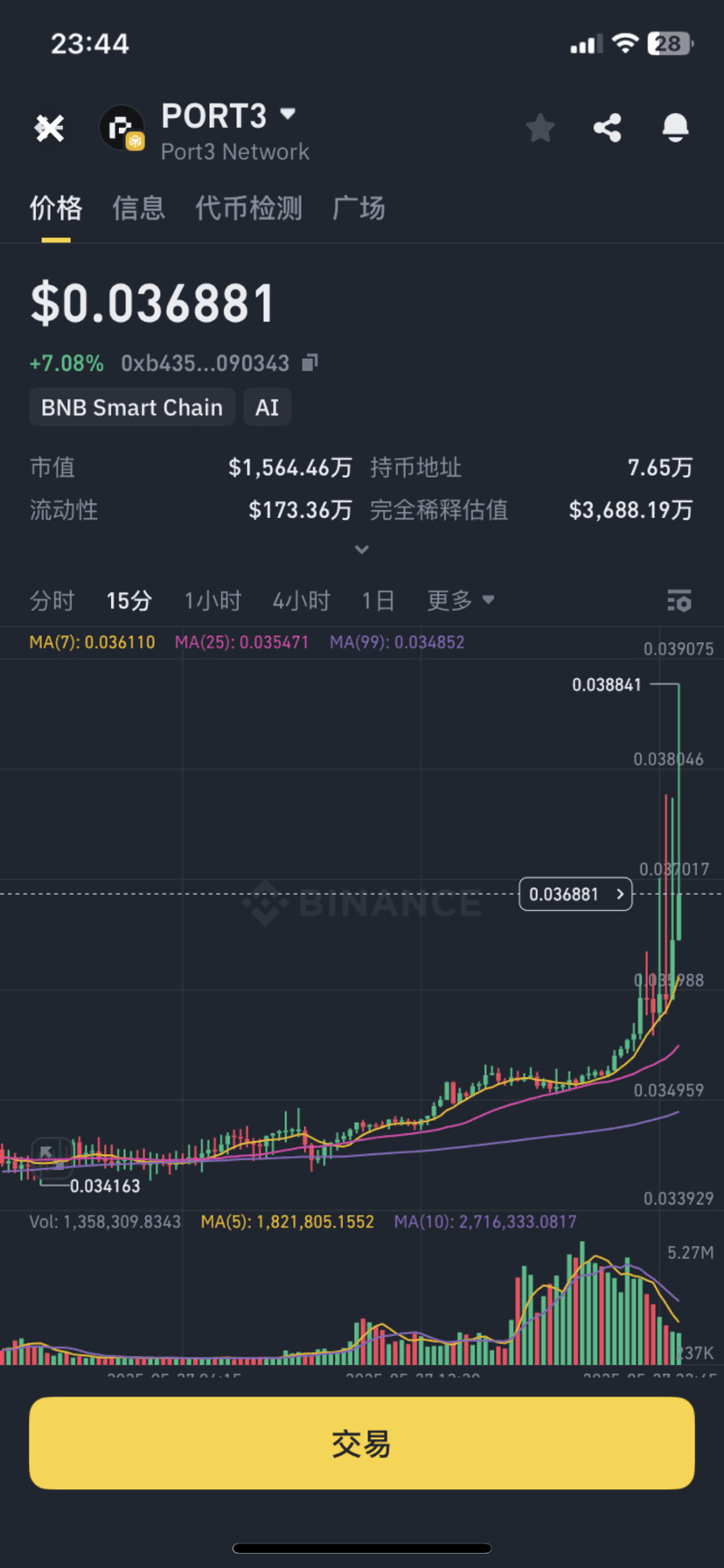724x1568 pixels.
Task: Open the PORT3 token switcher dropdown
Action: [x=288, y=115]
